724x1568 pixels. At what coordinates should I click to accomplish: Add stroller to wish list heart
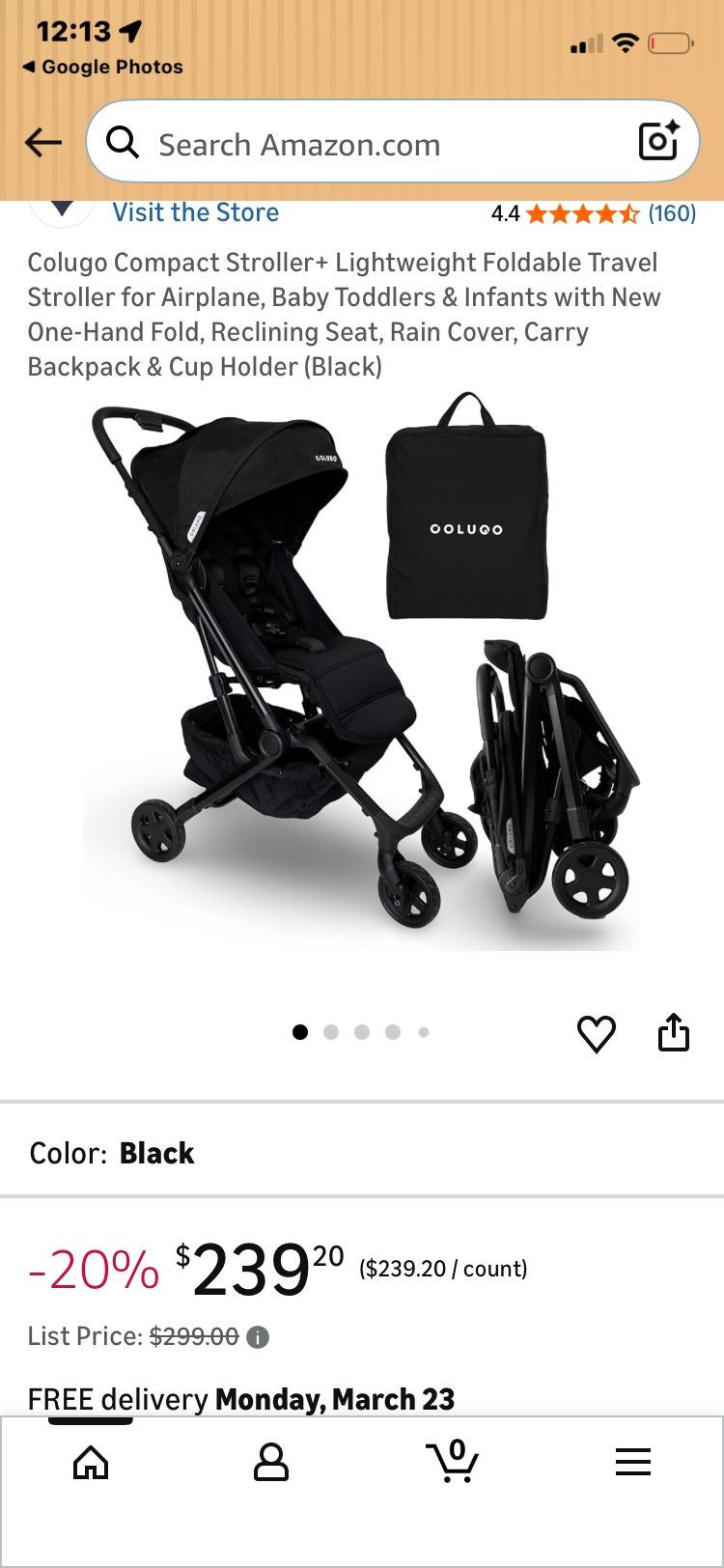point(596,1034)
